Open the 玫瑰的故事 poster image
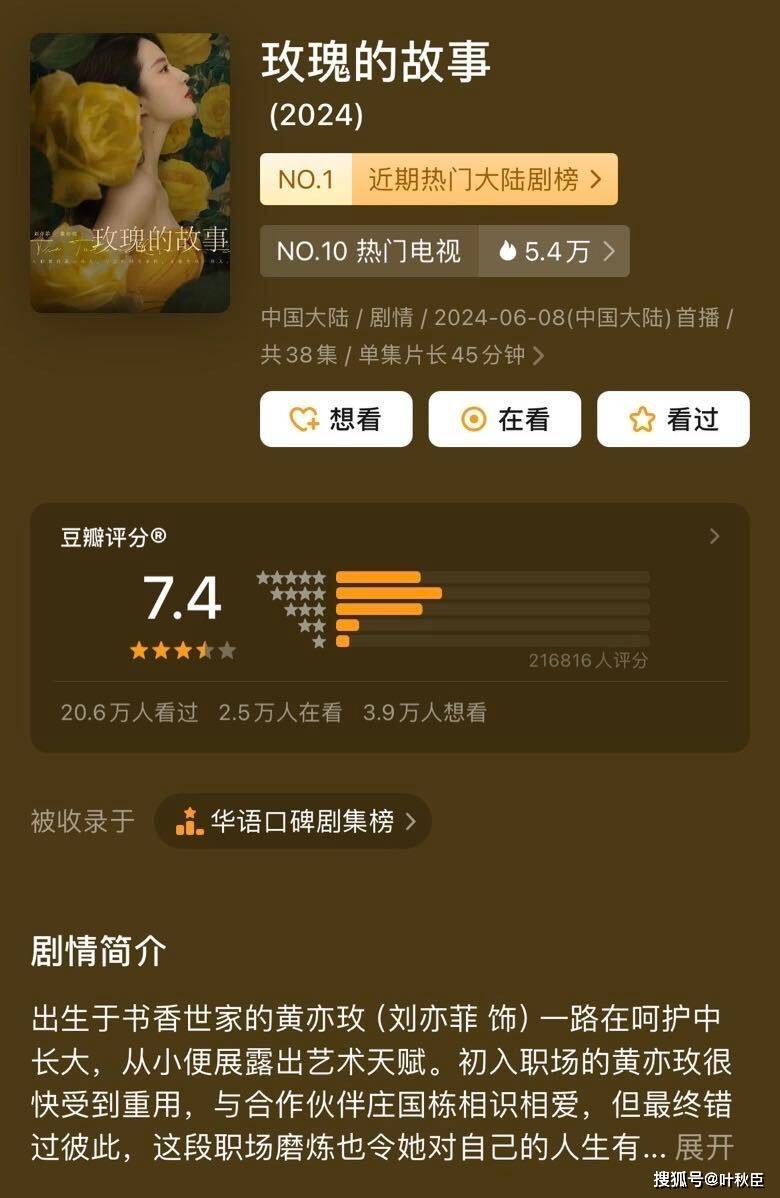This screenshot has height=1198, width=780. (130, 173)
